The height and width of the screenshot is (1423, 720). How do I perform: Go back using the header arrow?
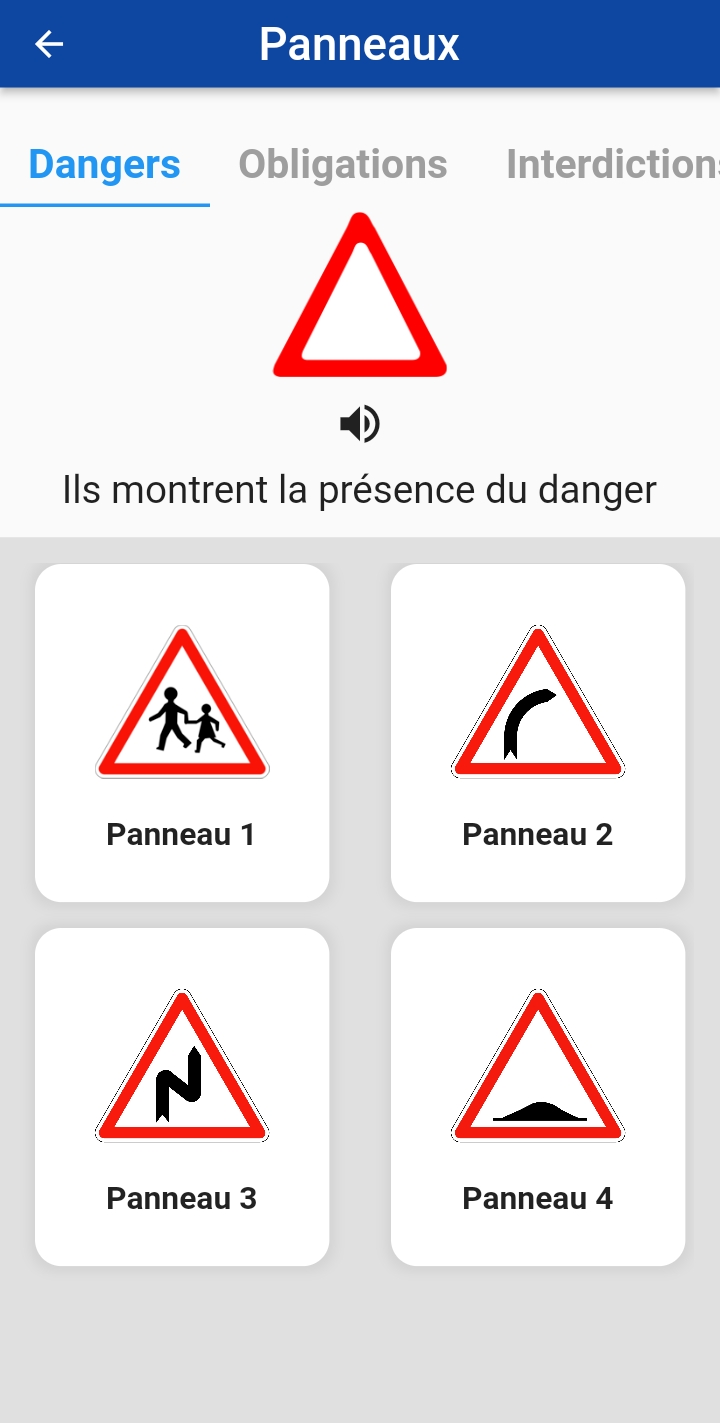[48, 44]
